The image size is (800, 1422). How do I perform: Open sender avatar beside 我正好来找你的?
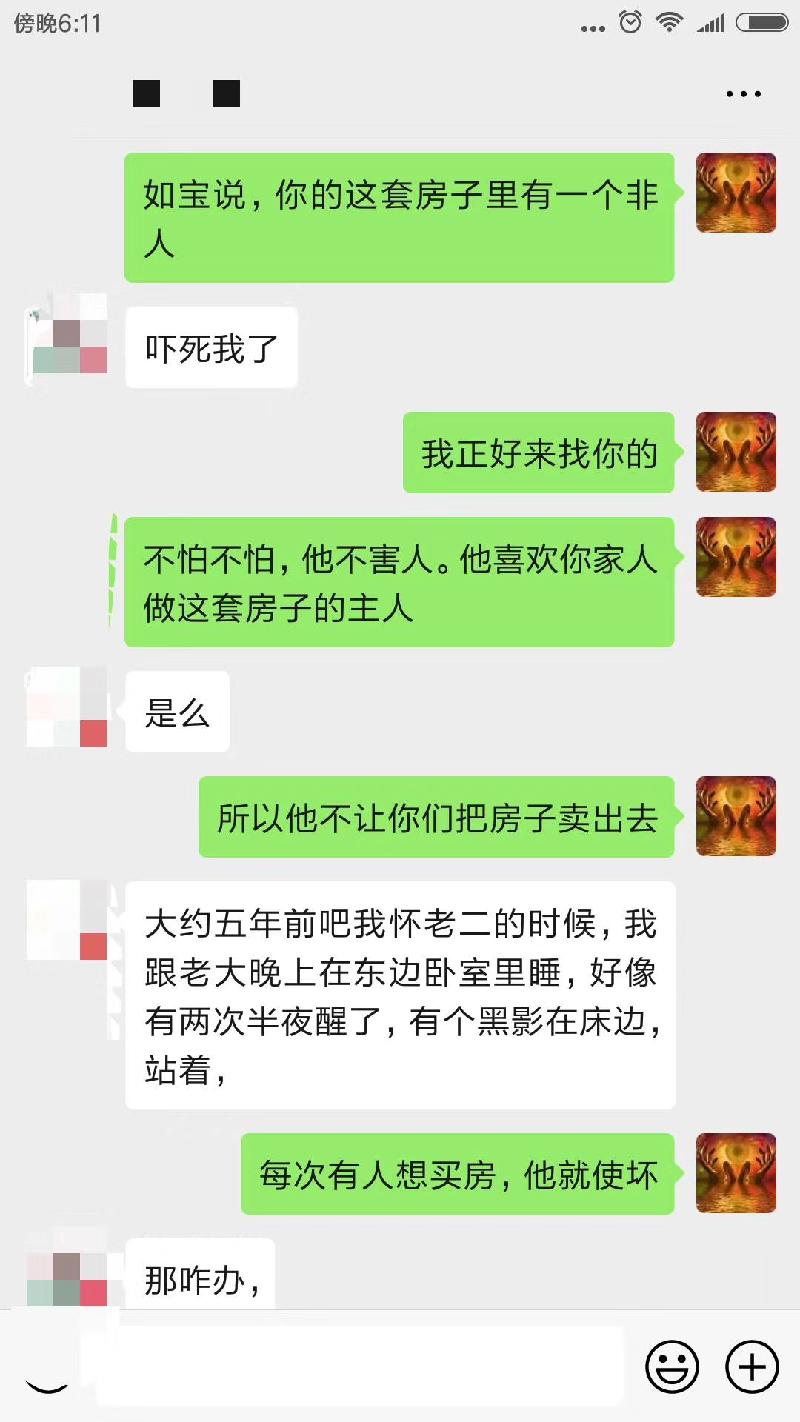[736, 452]
